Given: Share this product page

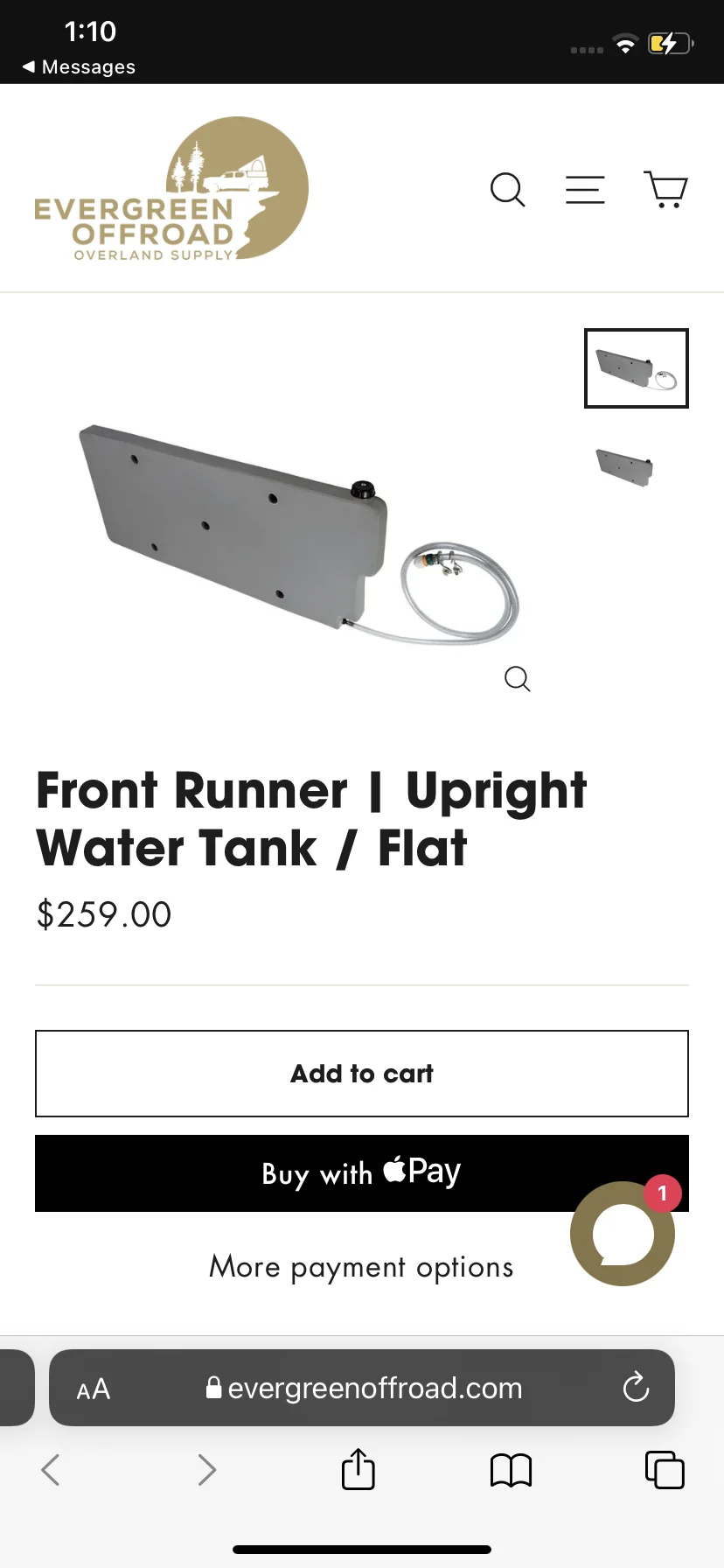Looking at the screenshot, I should [358, 1469].
